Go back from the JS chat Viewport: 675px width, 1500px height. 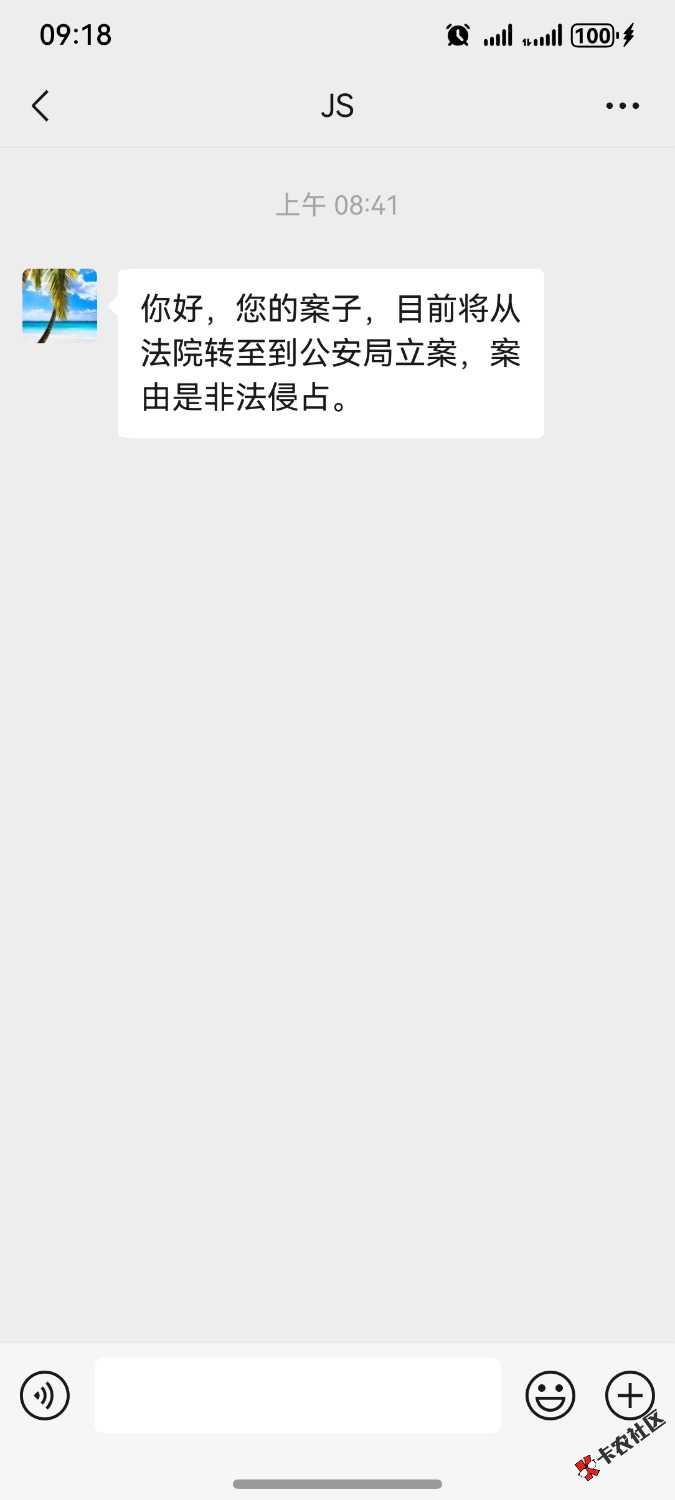pyautogui.click(x=40, y=106)
